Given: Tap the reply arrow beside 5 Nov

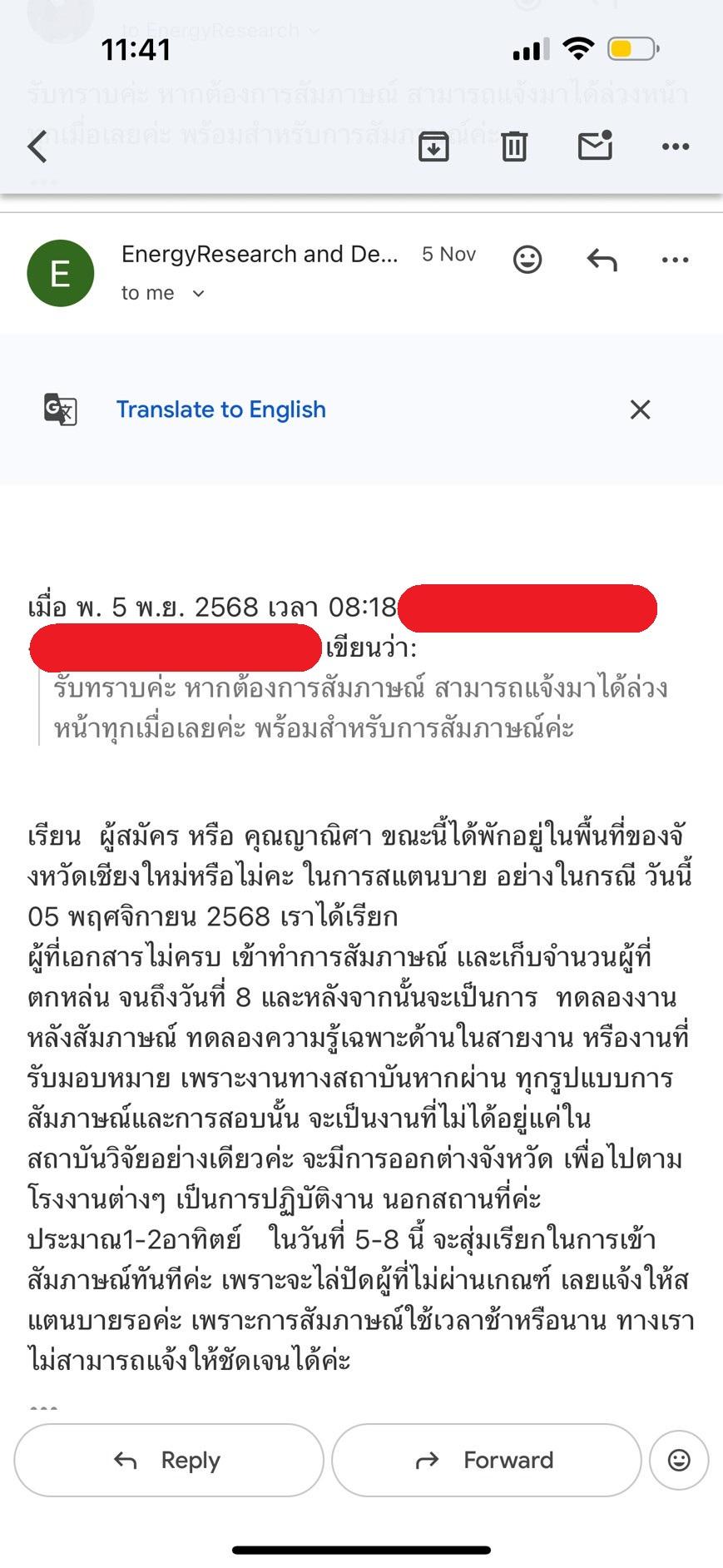Looking at the screenshot, I should click(602, 260).
